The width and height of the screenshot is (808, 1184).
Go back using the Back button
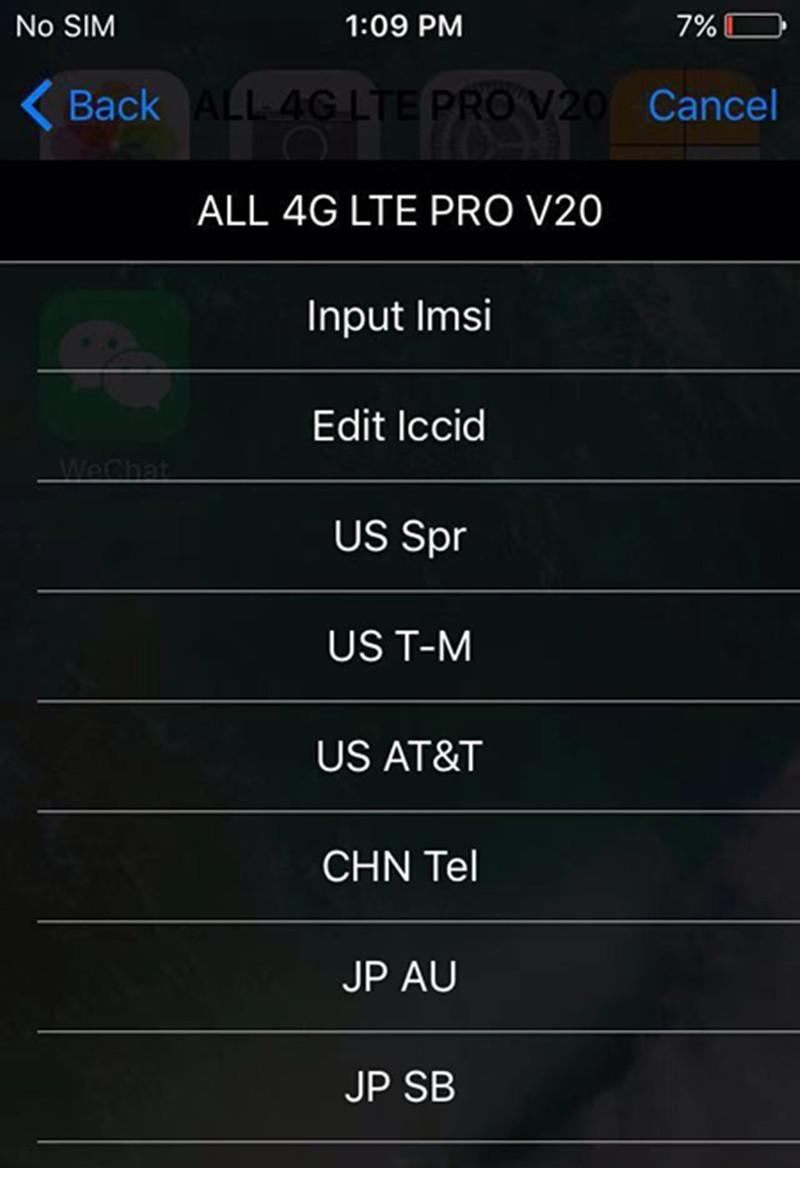[91, 105]
